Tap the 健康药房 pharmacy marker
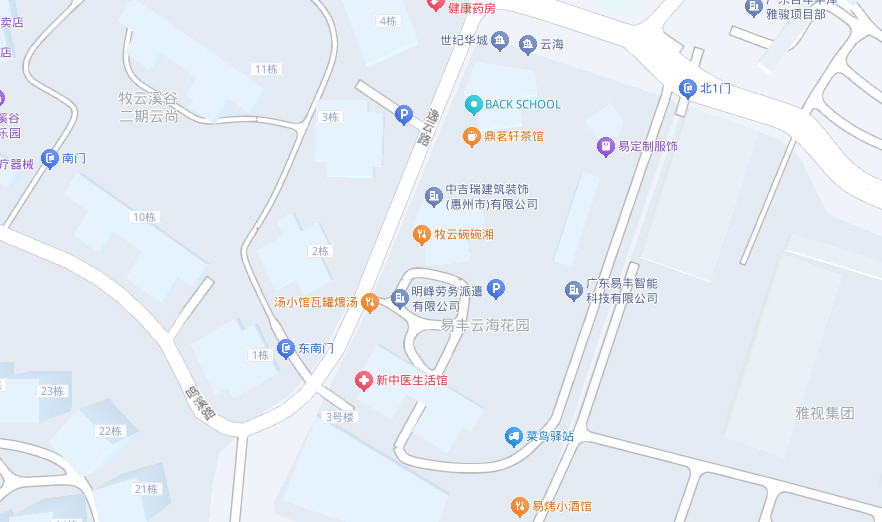 (x=436, y=5)
